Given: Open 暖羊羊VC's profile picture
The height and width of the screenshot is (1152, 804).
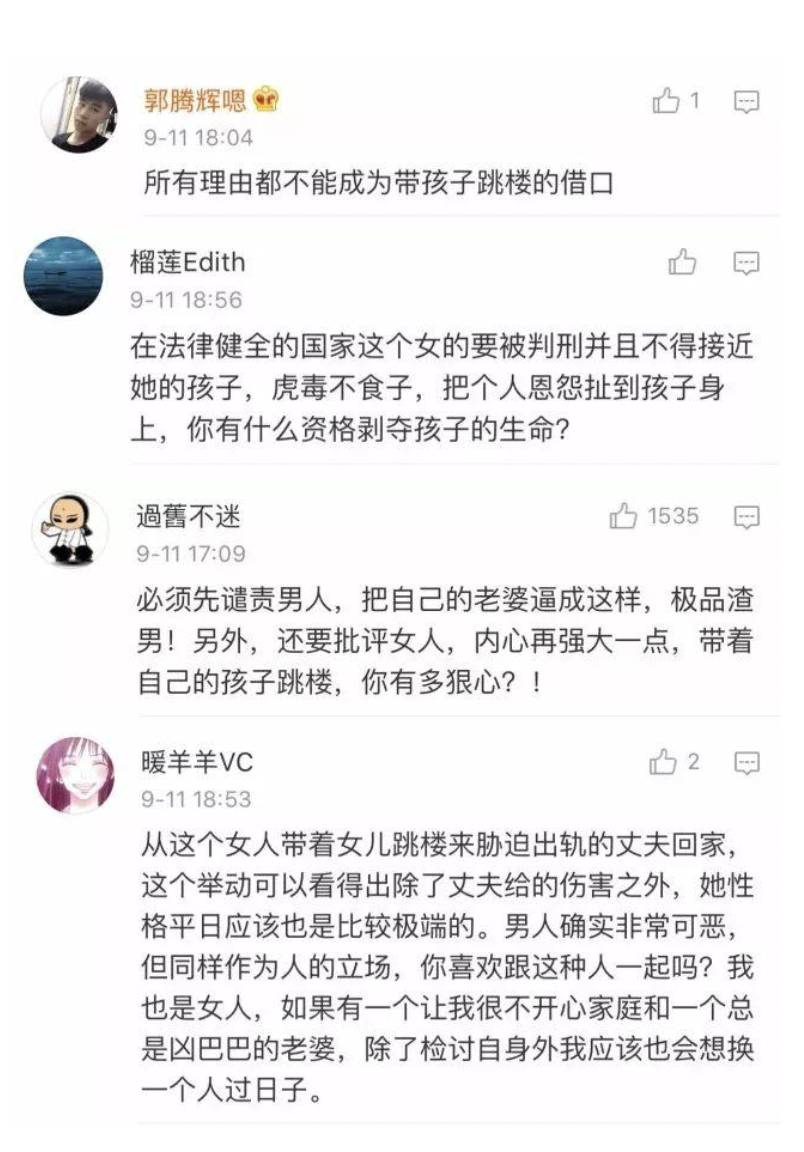Looking at the screenshot, I should [76, 776].
